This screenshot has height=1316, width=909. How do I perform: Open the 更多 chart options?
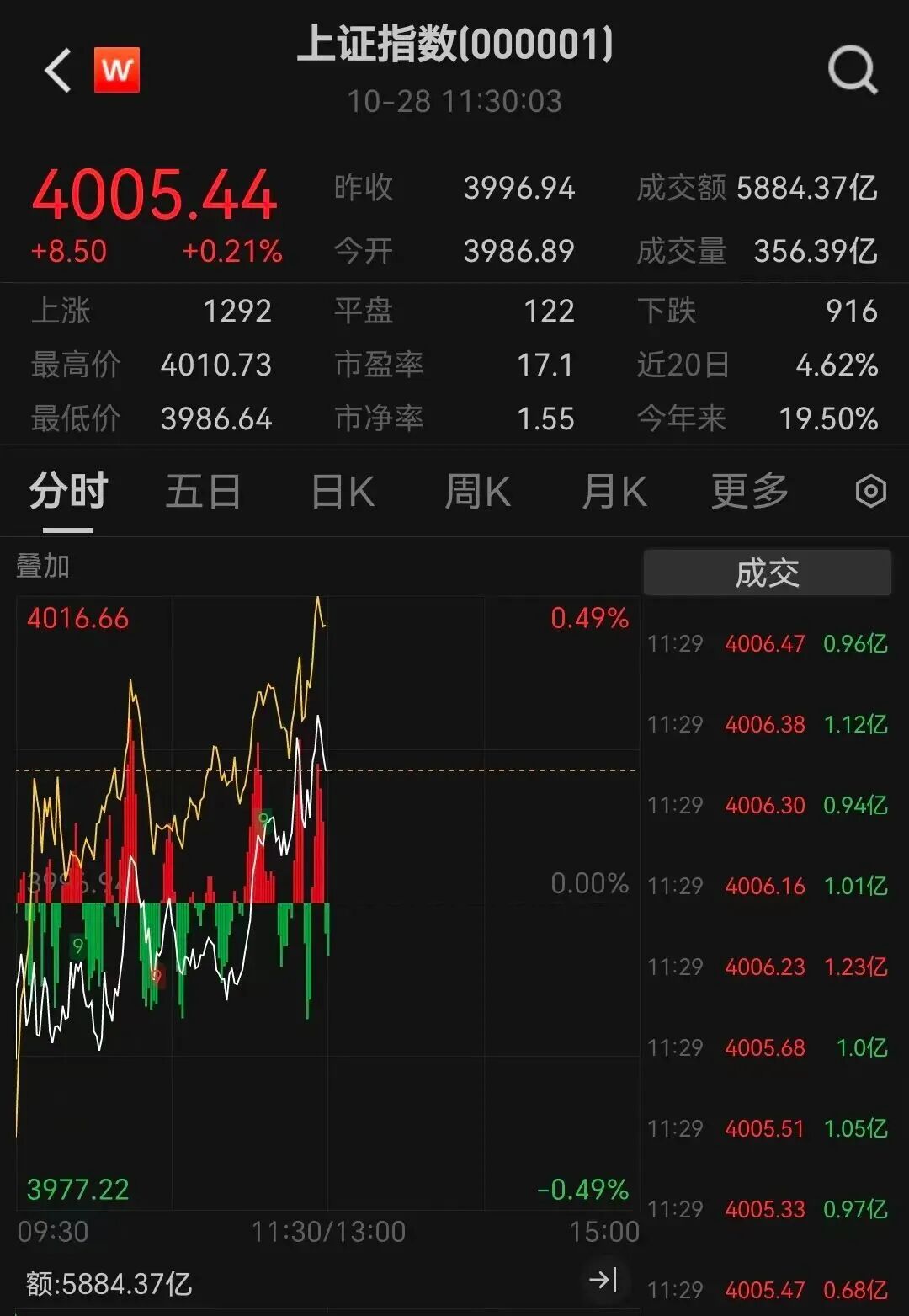click(749, 491)
